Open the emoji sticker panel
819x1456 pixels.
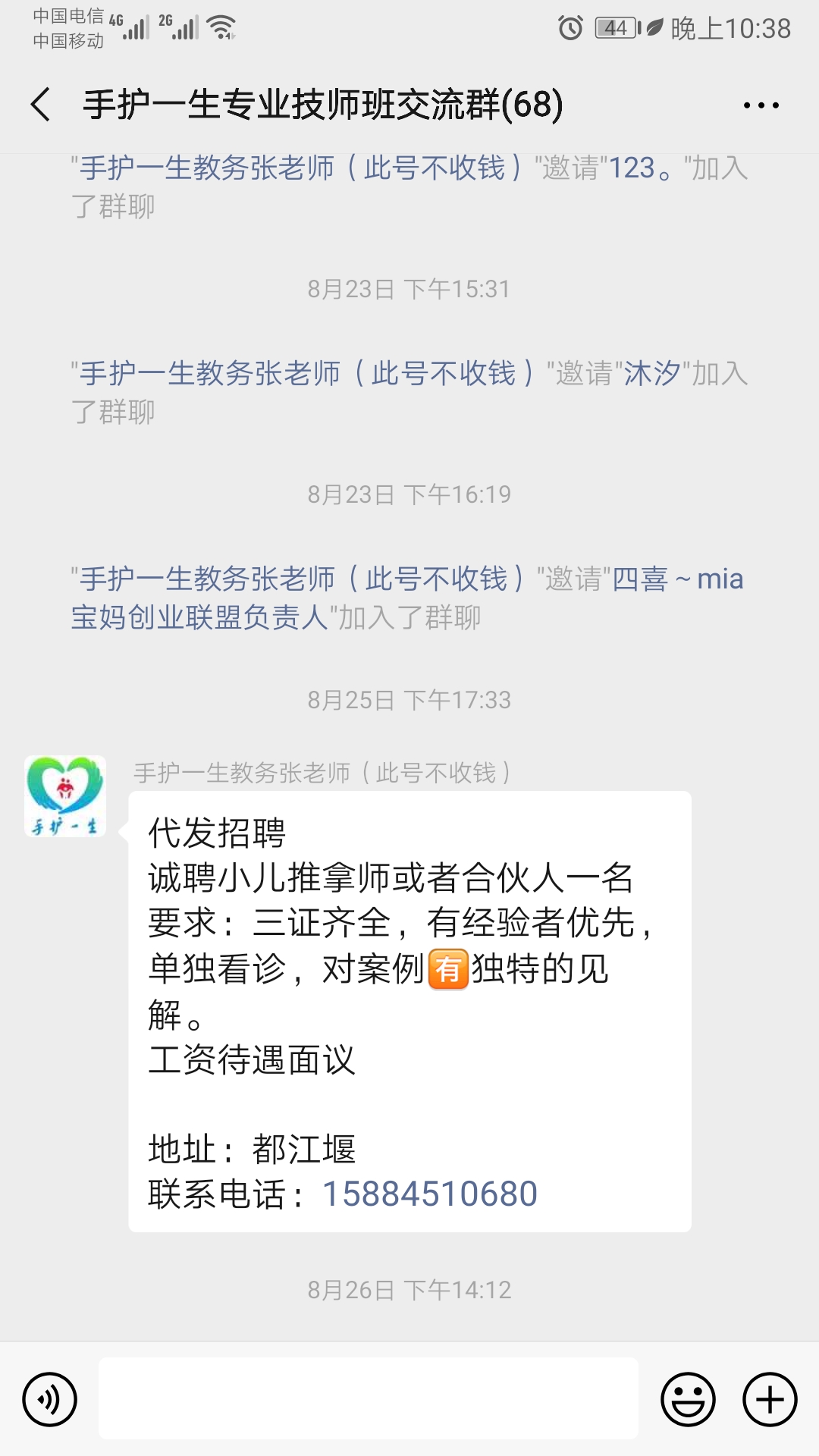pos(688,1399)
